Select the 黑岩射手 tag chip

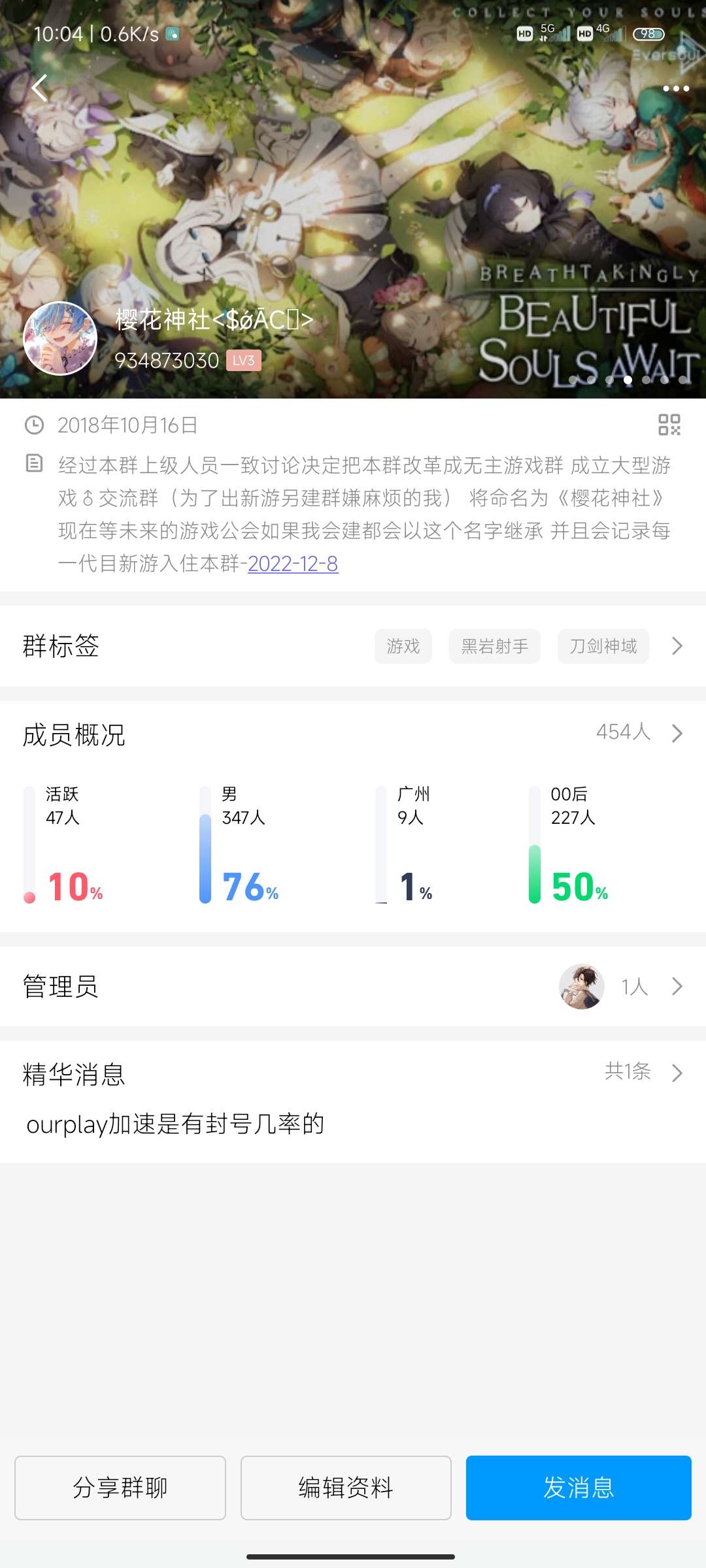tap(494, 646)
